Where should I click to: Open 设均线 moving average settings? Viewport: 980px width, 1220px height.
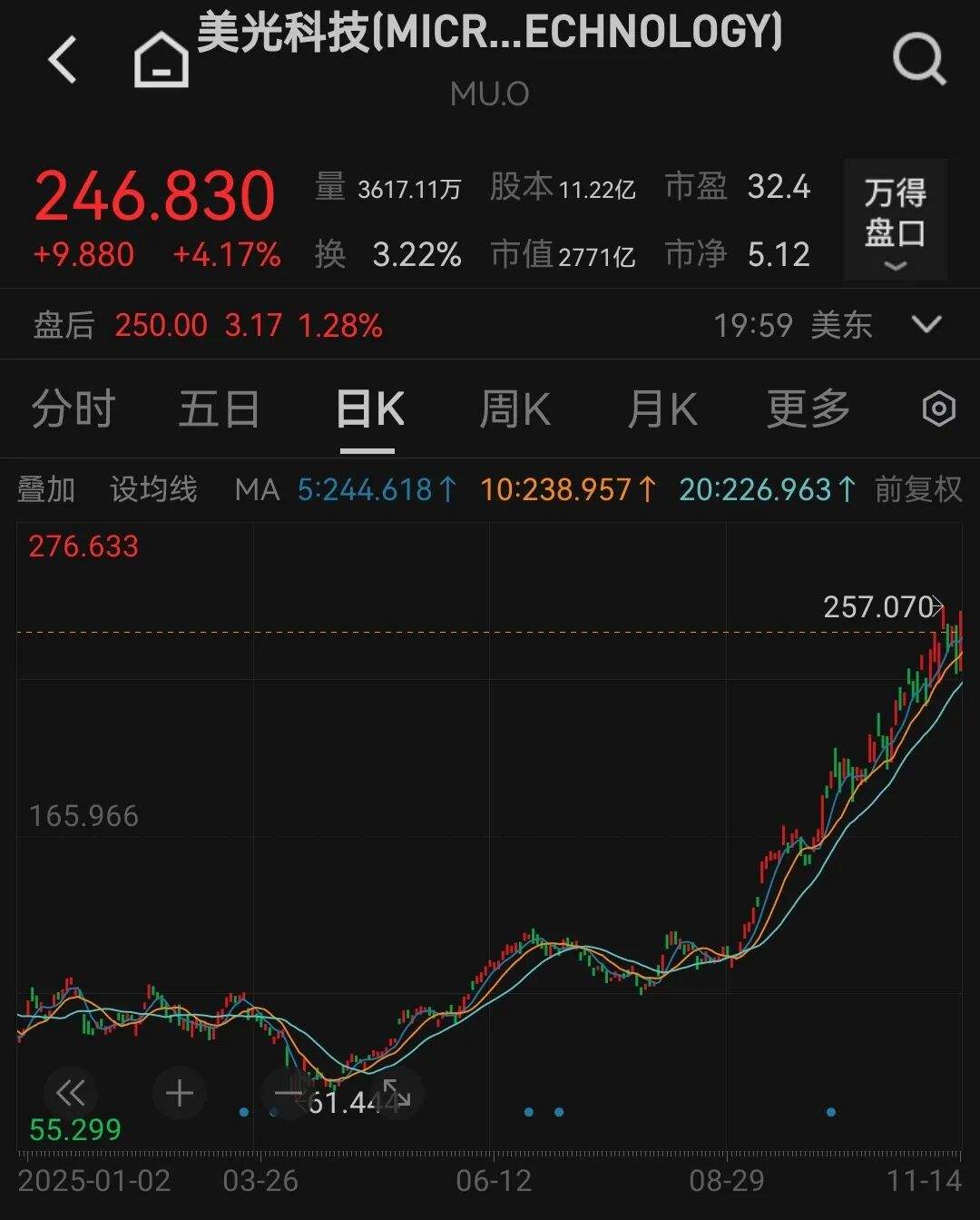coord(152,489)
